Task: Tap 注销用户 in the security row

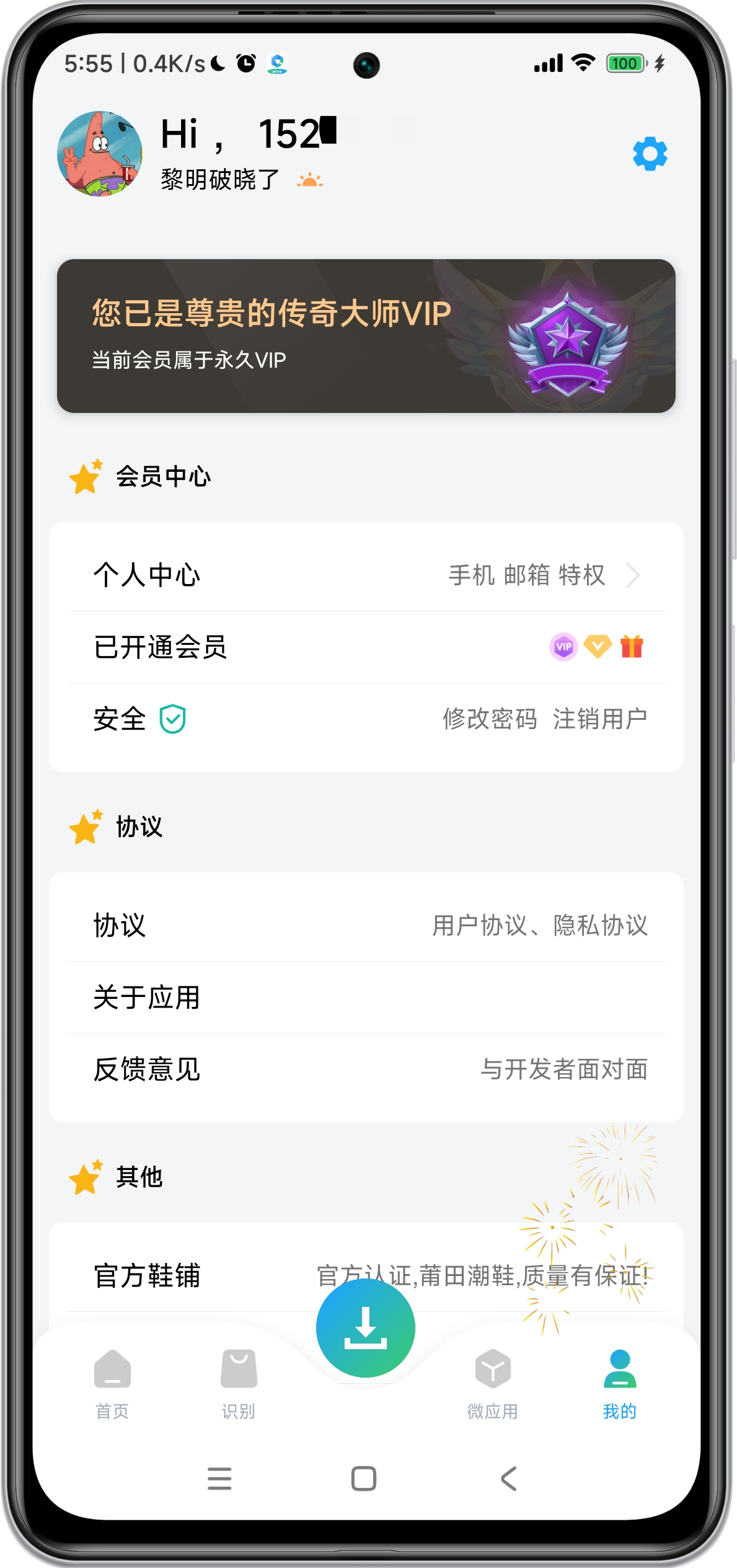Action: tap(599, 719)
